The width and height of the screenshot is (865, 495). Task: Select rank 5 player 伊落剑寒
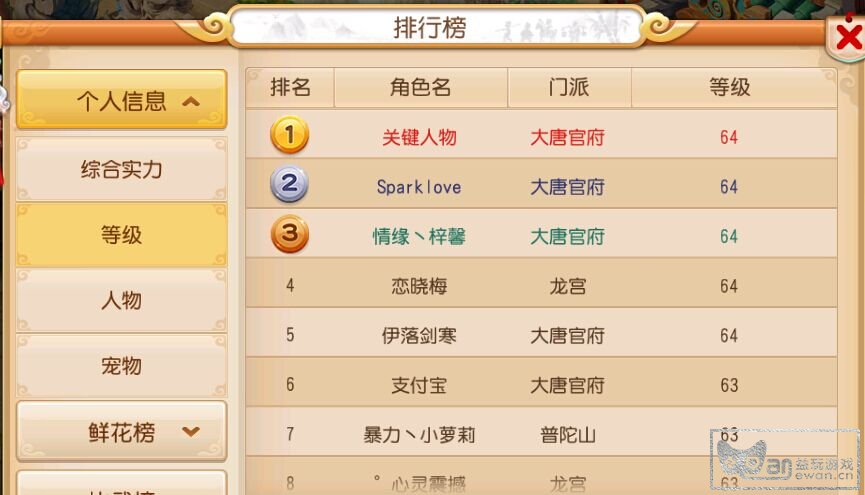coord(419,336)
